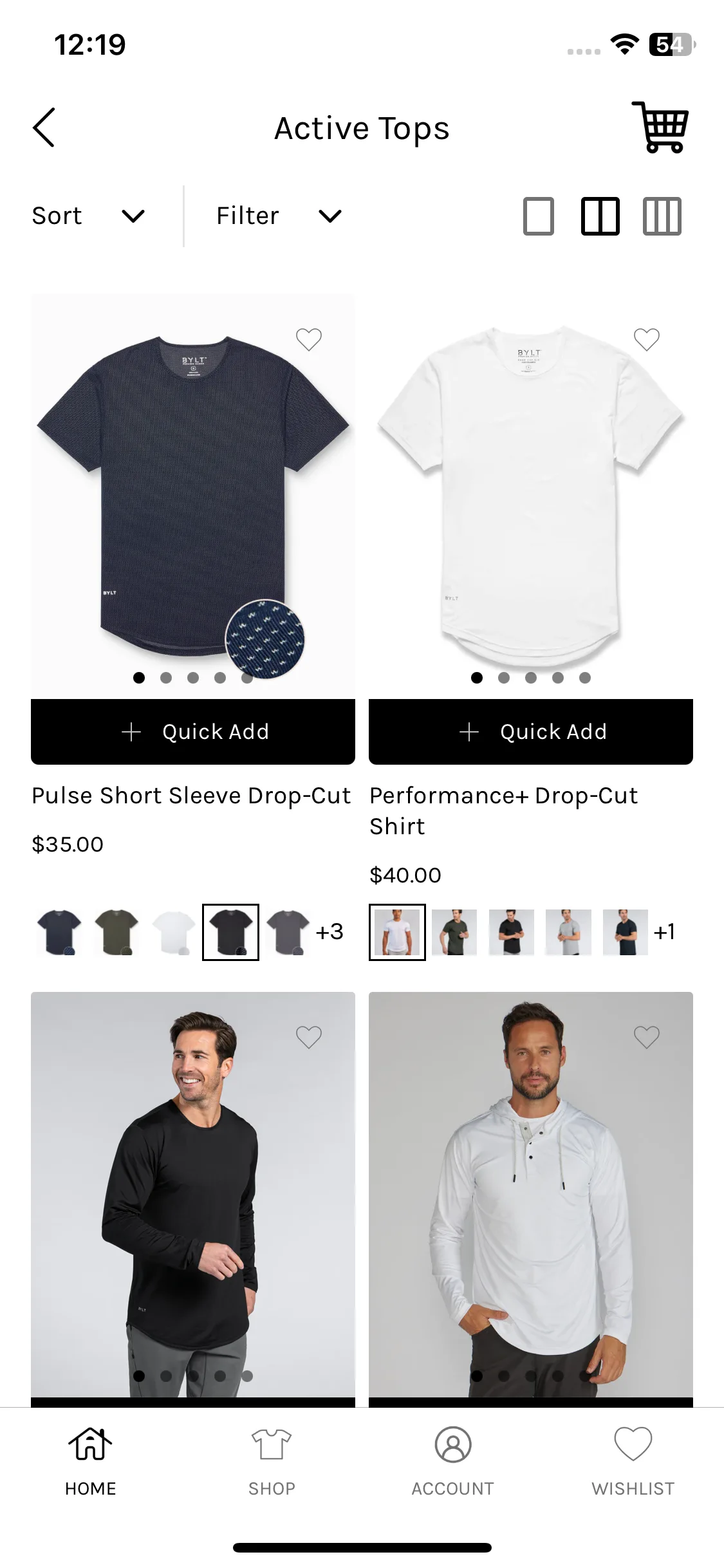The width and height of the screenshot is (724, 1568).
Task: Show 1 more Performance+ shirt color
Action: (x=664, y=932)
